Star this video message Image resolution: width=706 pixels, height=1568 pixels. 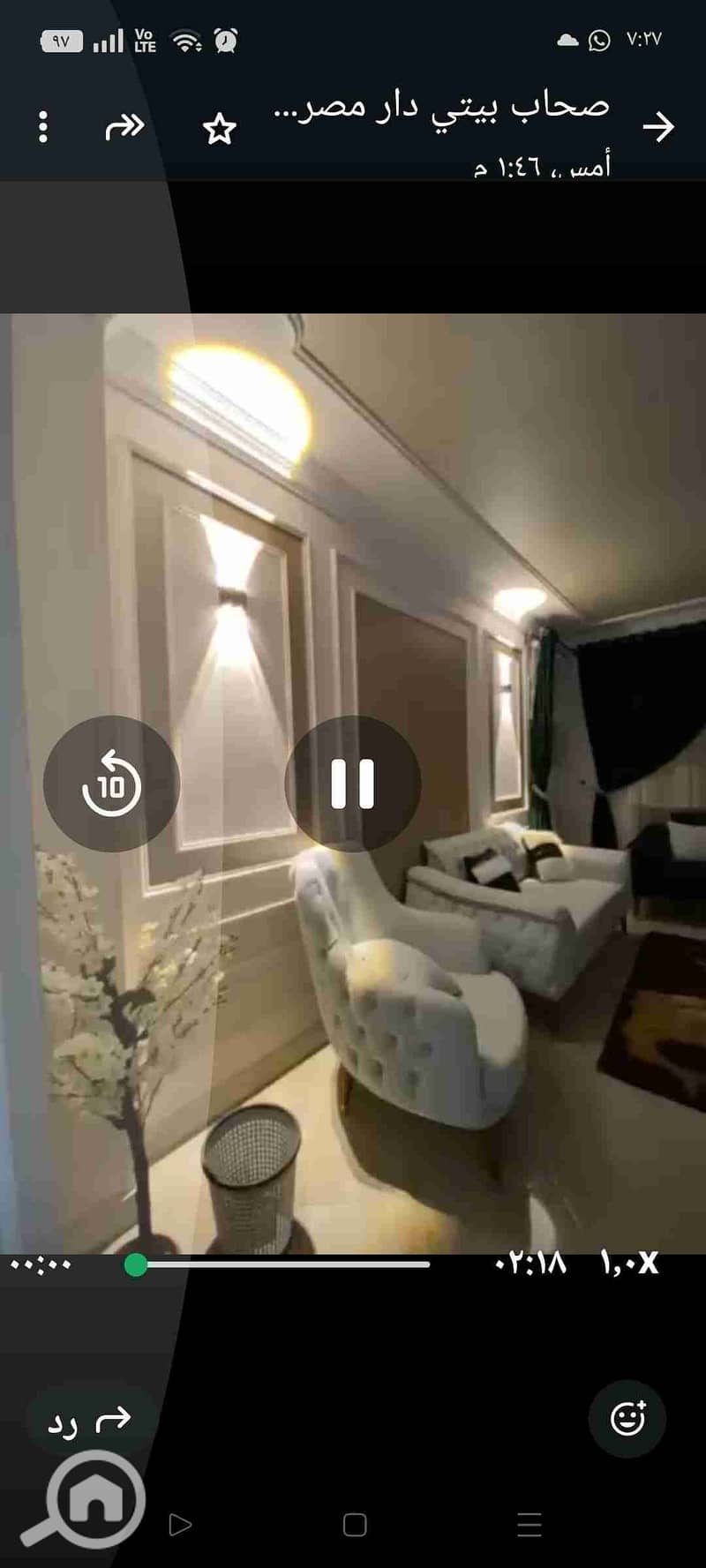click(x=219, y=129)
